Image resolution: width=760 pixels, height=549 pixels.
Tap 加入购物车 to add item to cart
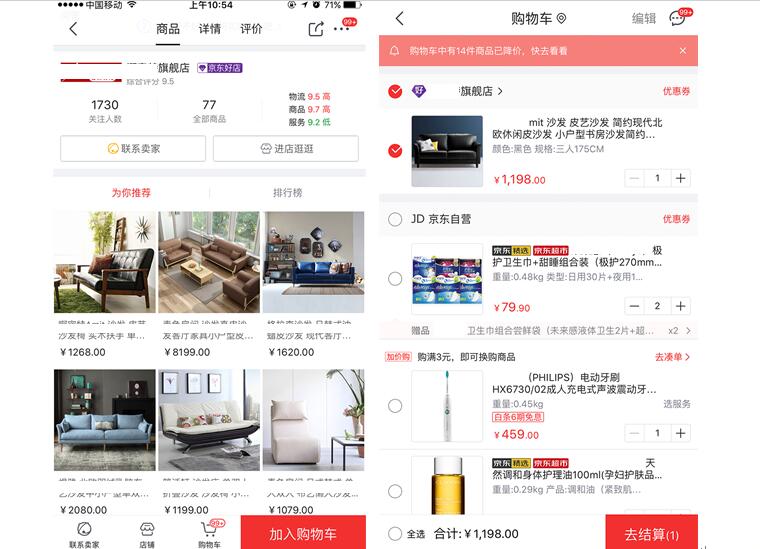click(x=303, y=533)
